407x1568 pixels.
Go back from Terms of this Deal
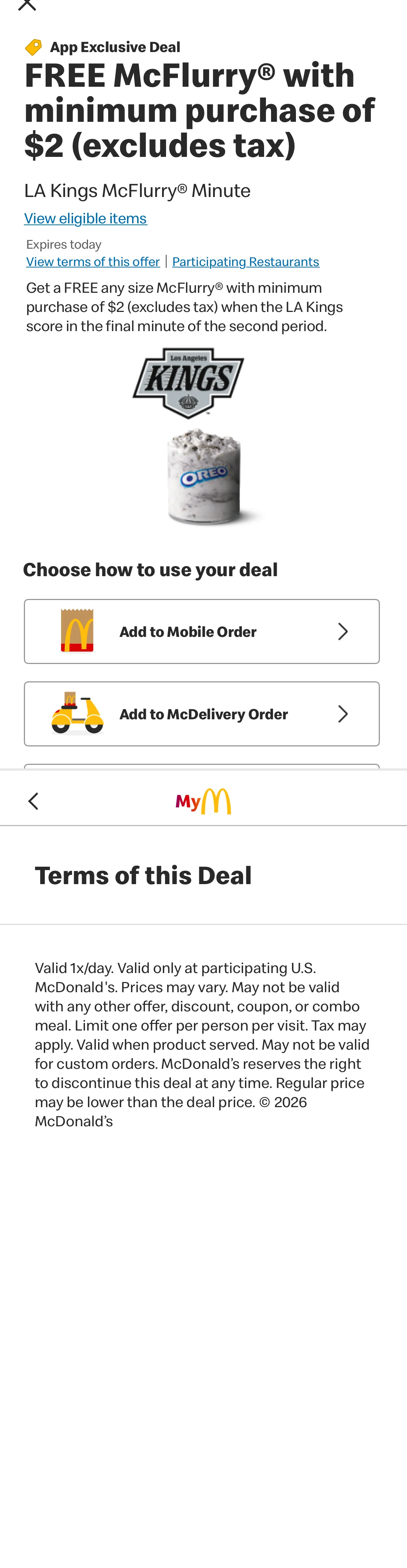click(33, 801)
